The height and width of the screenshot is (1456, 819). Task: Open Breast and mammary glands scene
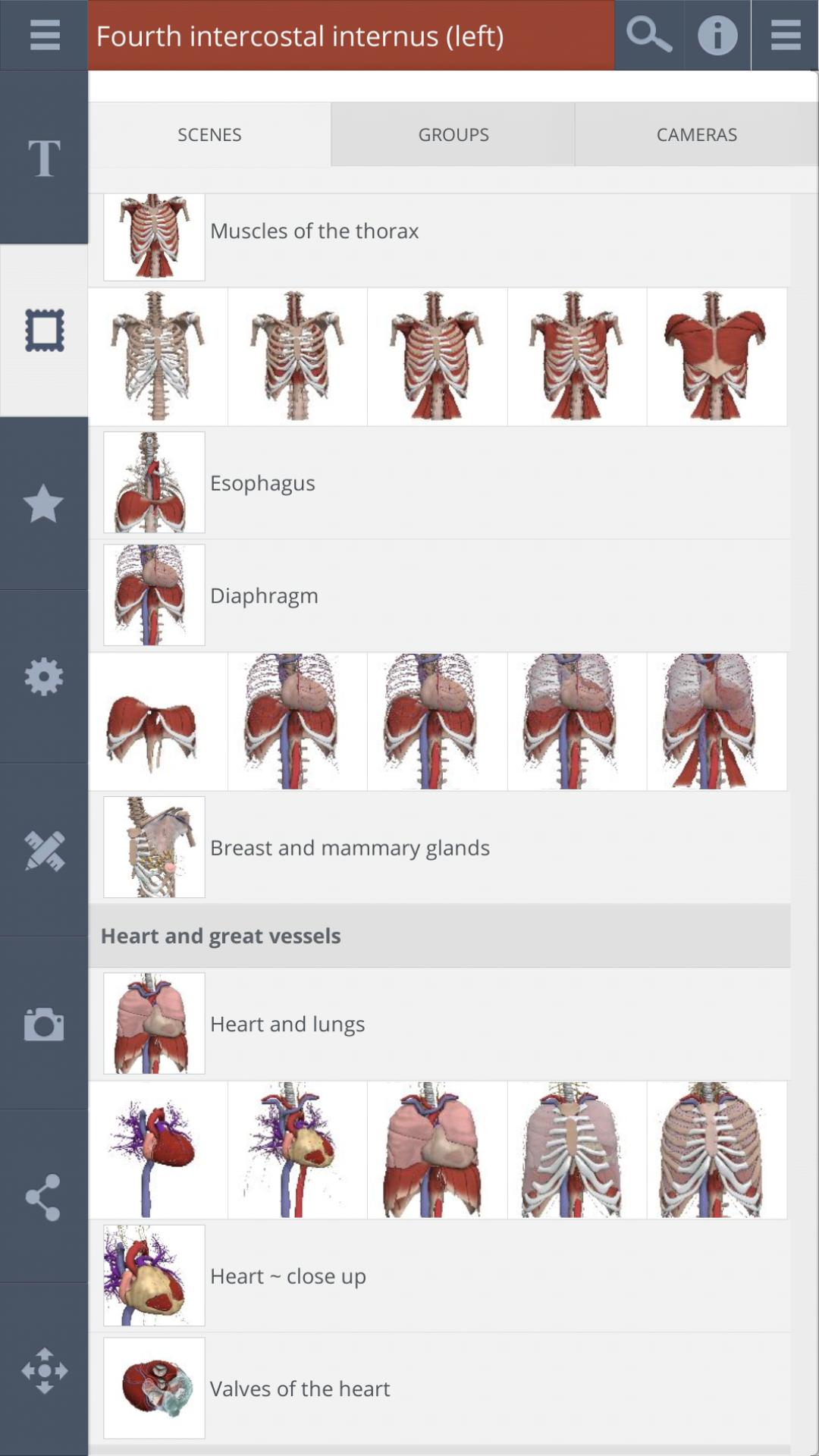tap(350, 848)
